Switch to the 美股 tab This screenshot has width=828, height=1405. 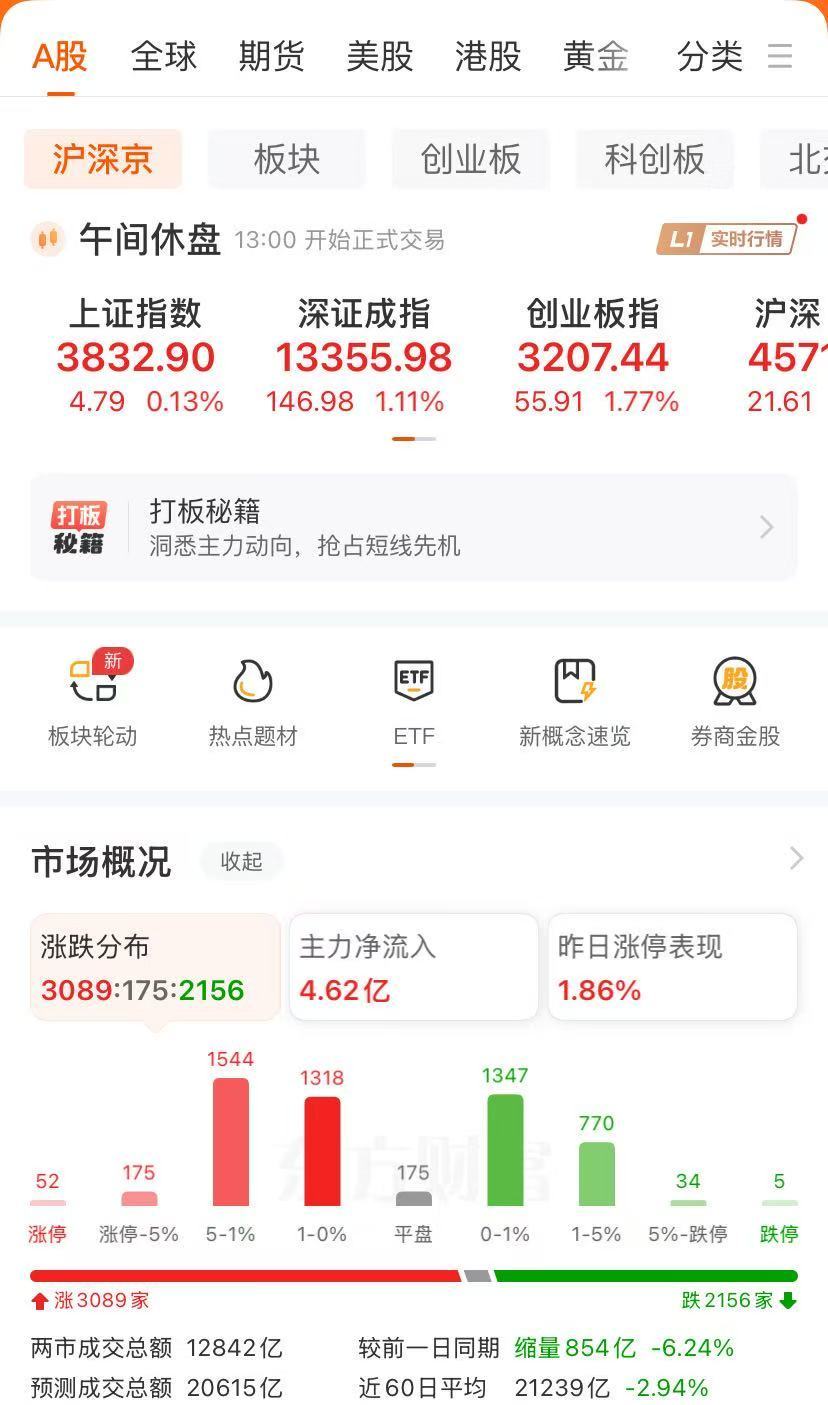pos(380,57)
